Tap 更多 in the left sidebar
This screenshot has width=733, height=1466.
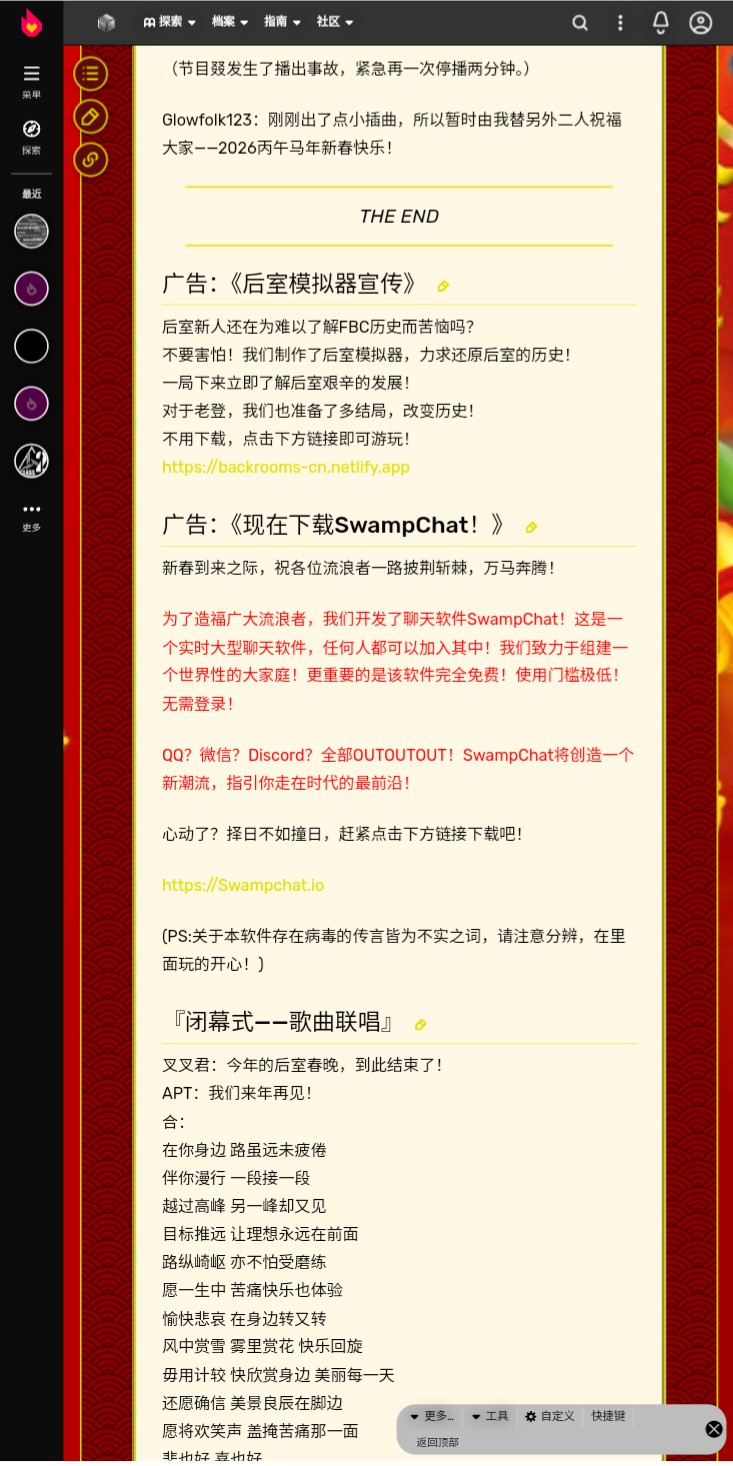click(32, 515)
